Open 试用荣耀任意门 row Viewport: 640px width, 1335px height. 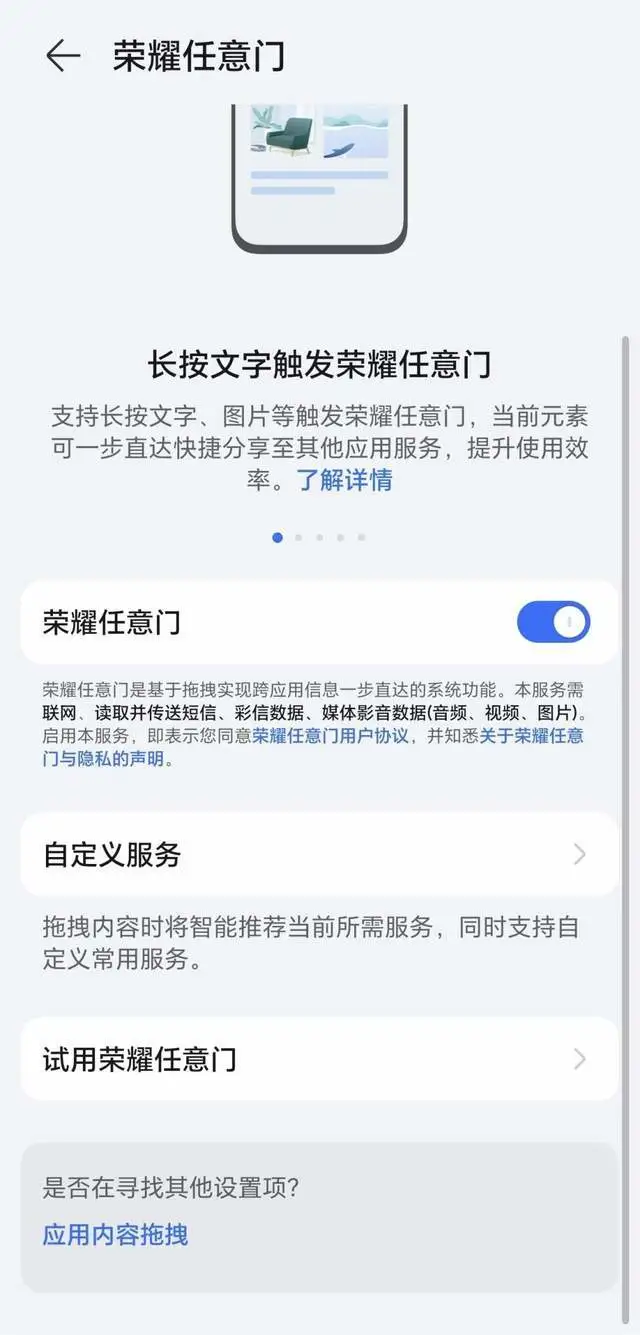coord(319,1059)
